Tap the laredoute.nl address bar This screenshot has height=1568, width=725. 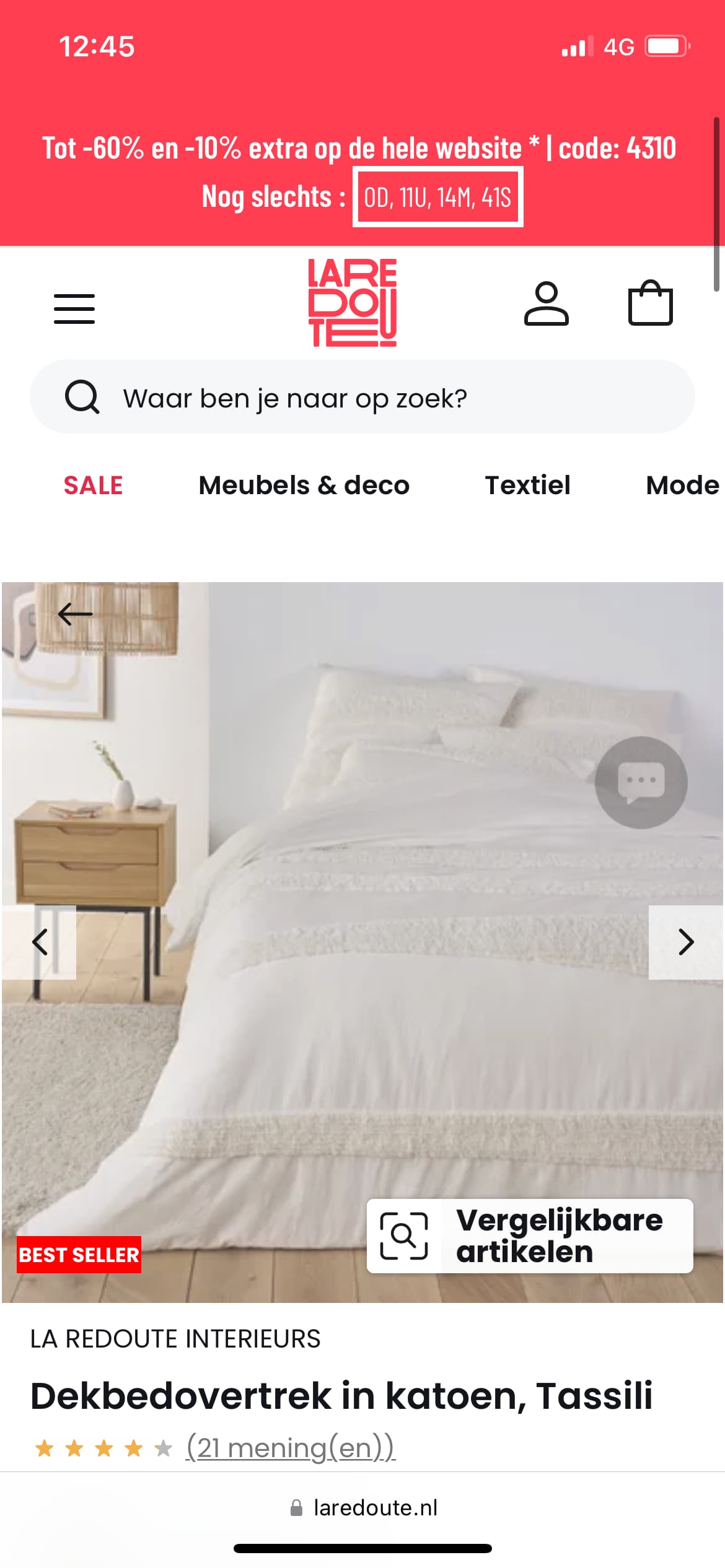pos(364,1507)
